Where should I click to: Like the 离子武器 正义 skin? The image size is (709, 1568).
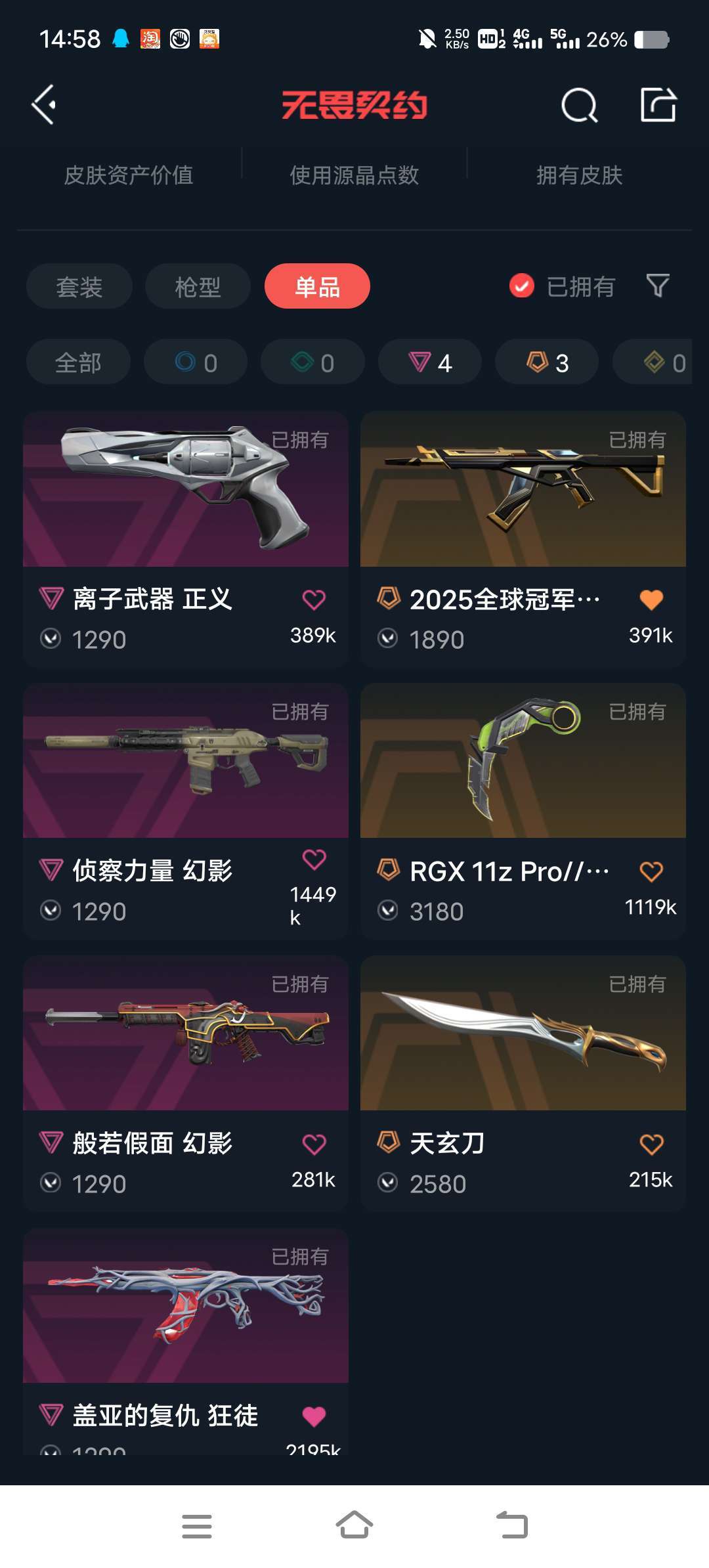pyautogui.click(x=314, y=599)
